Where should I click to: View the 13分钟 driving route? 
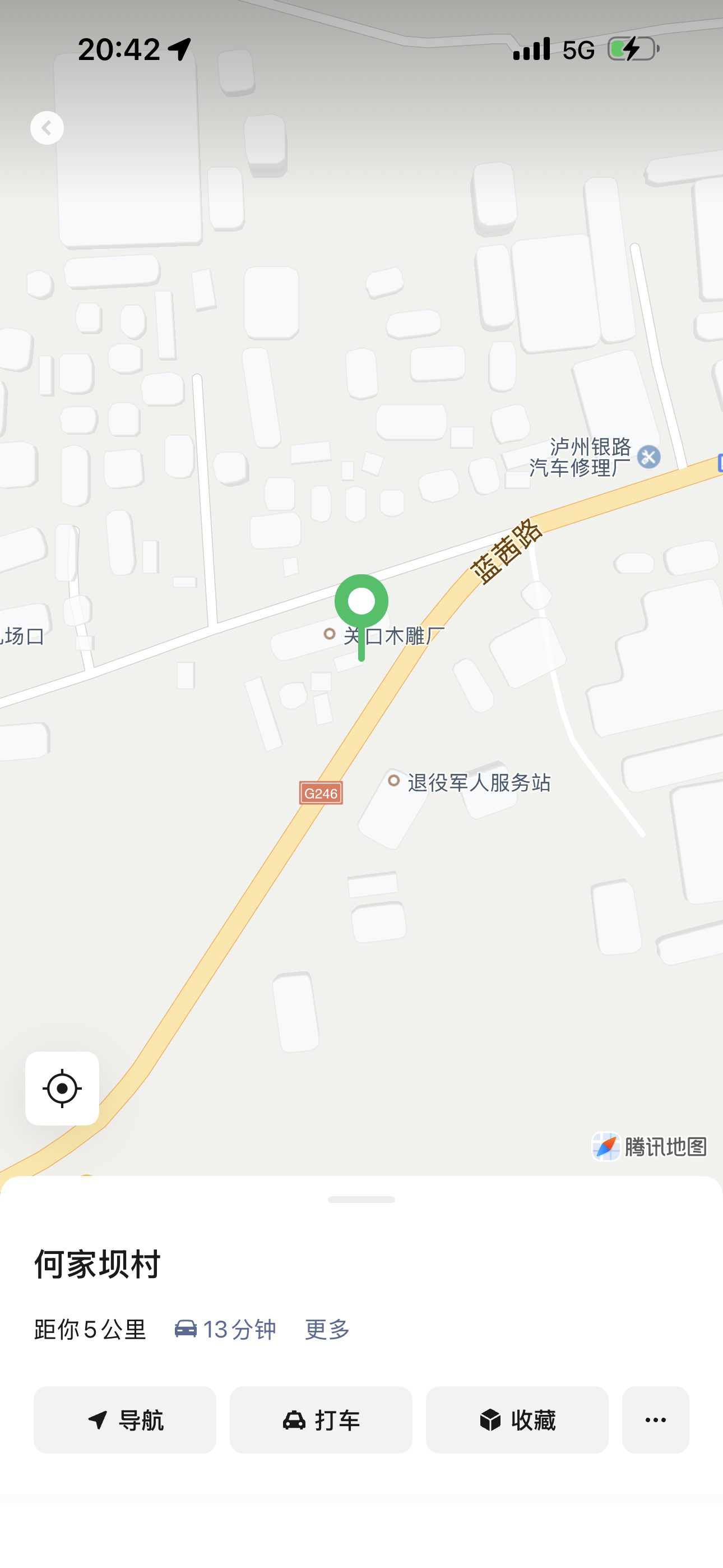[226, 1330]
